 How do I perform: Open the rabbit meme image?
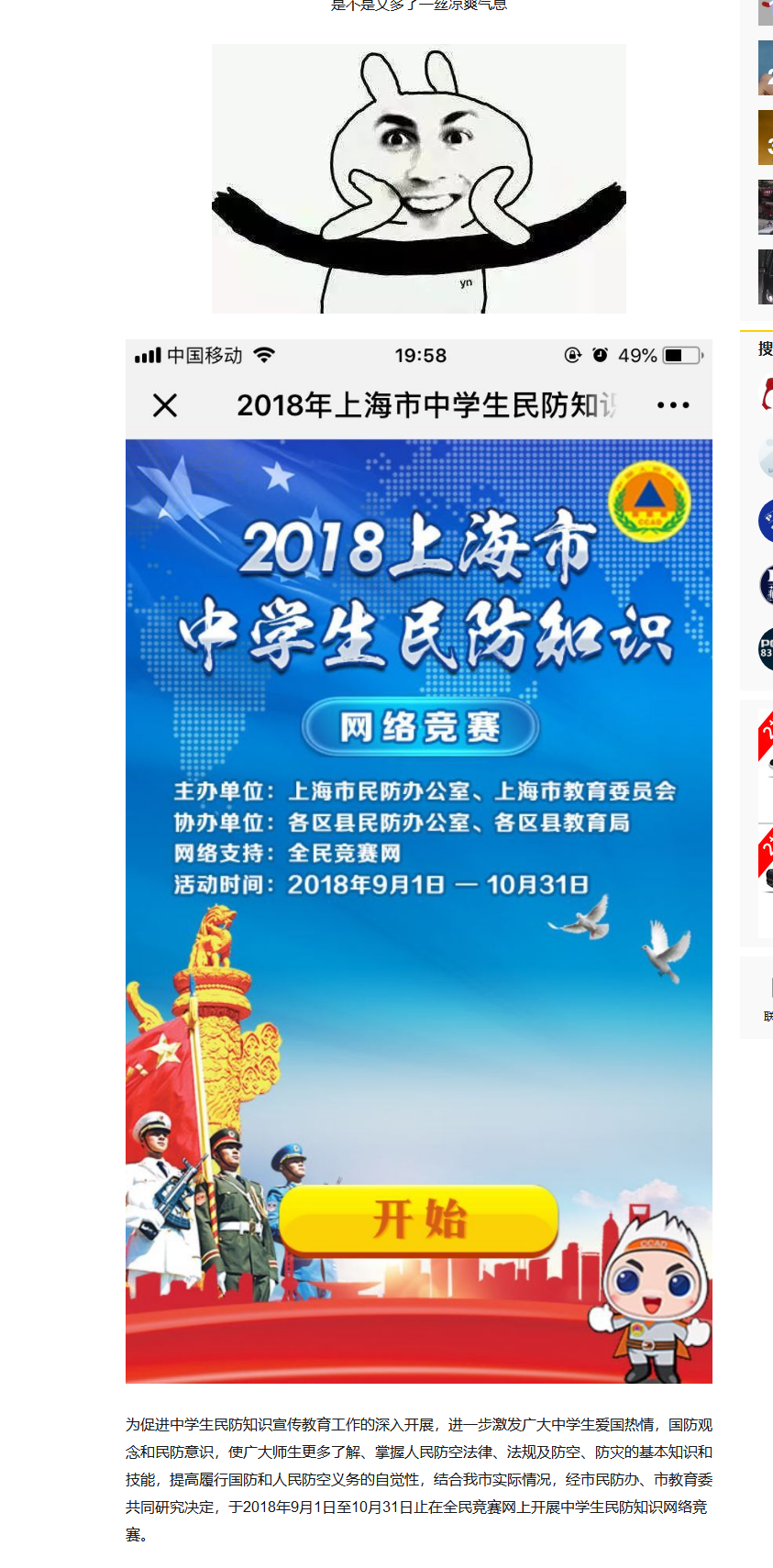pos(418,179)
